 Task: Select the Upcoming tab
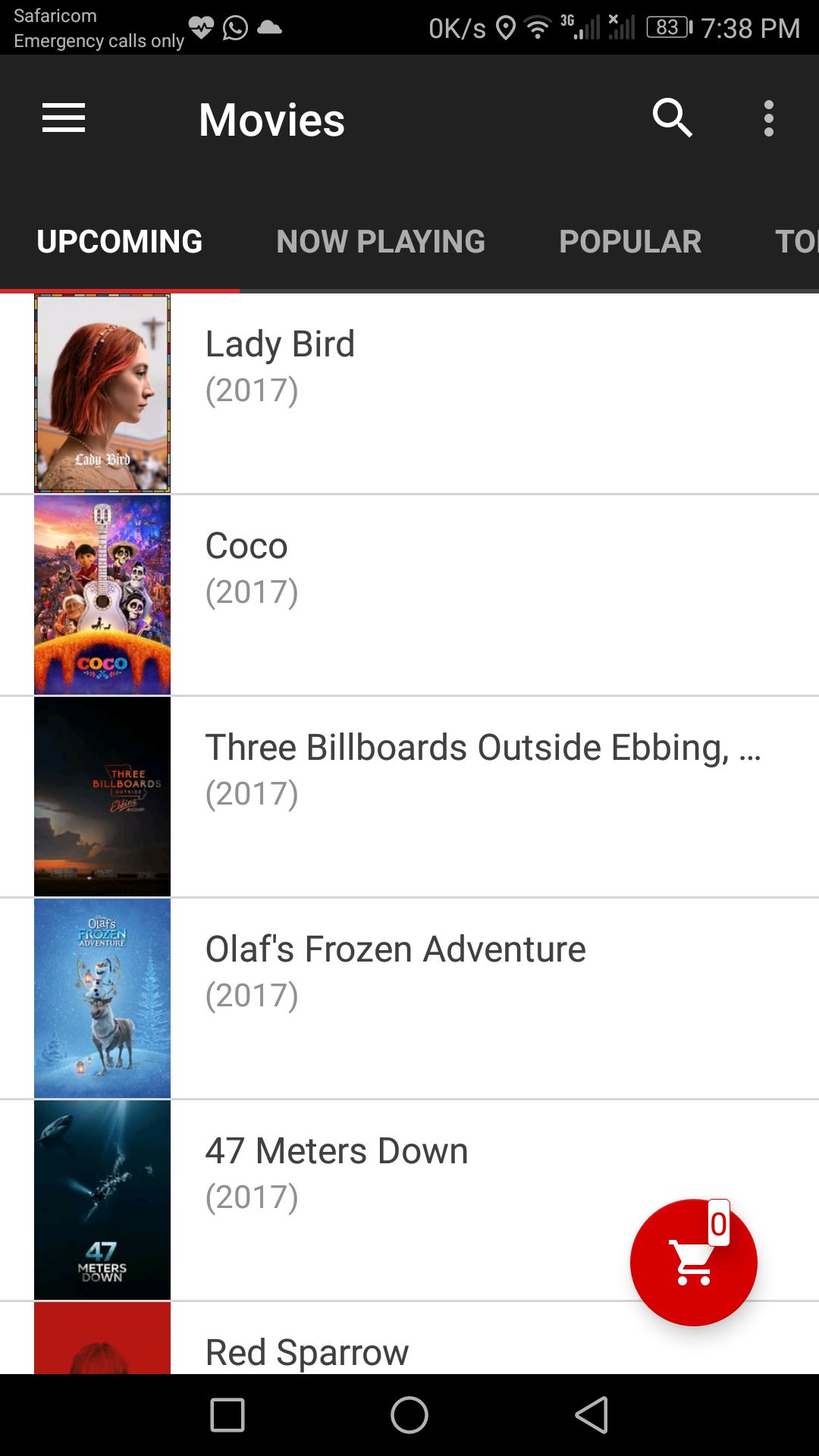pos(120,242)
